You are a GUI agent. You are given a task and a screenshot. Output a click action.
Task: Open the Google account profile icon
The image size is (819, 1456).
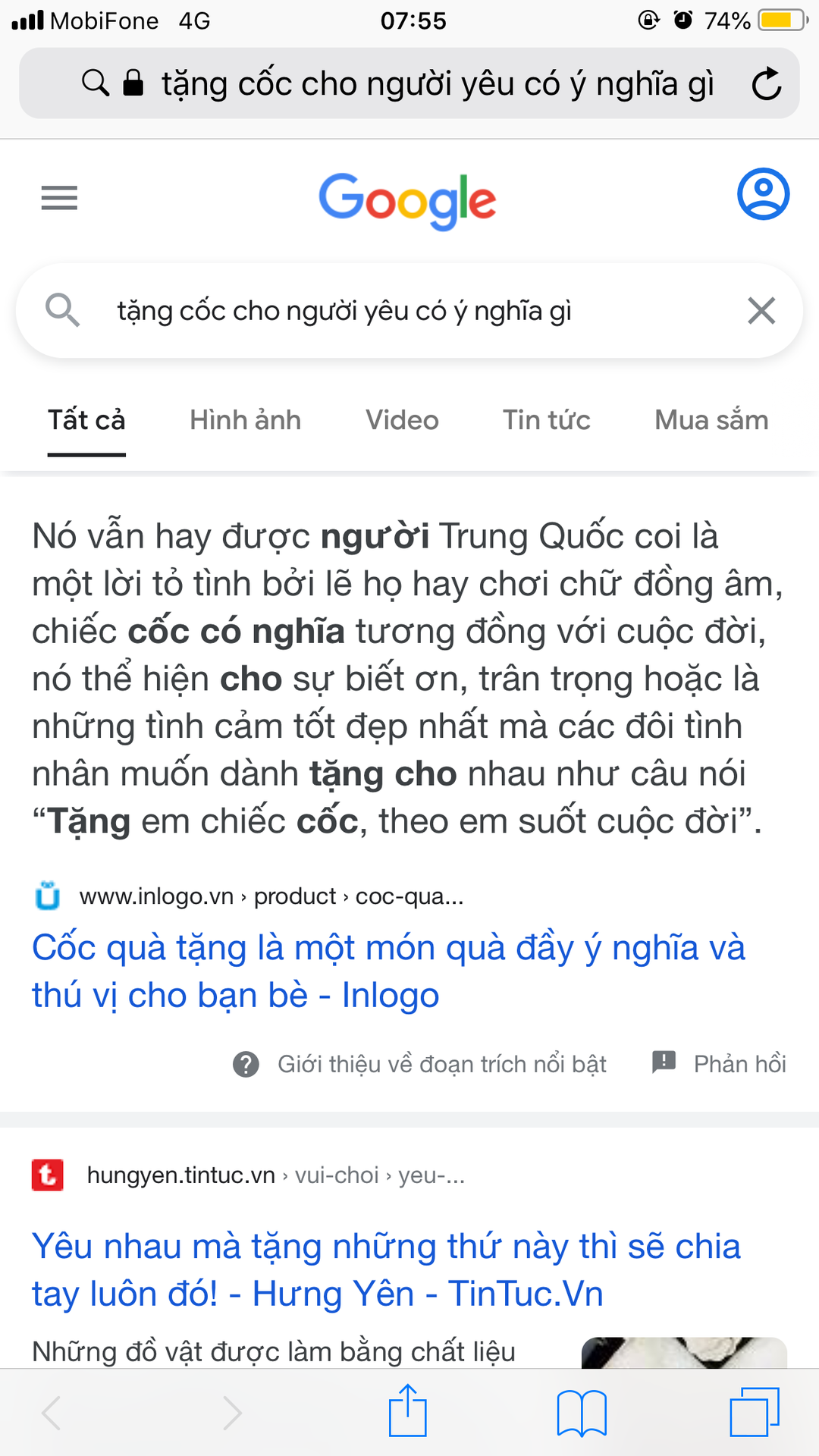763,194
